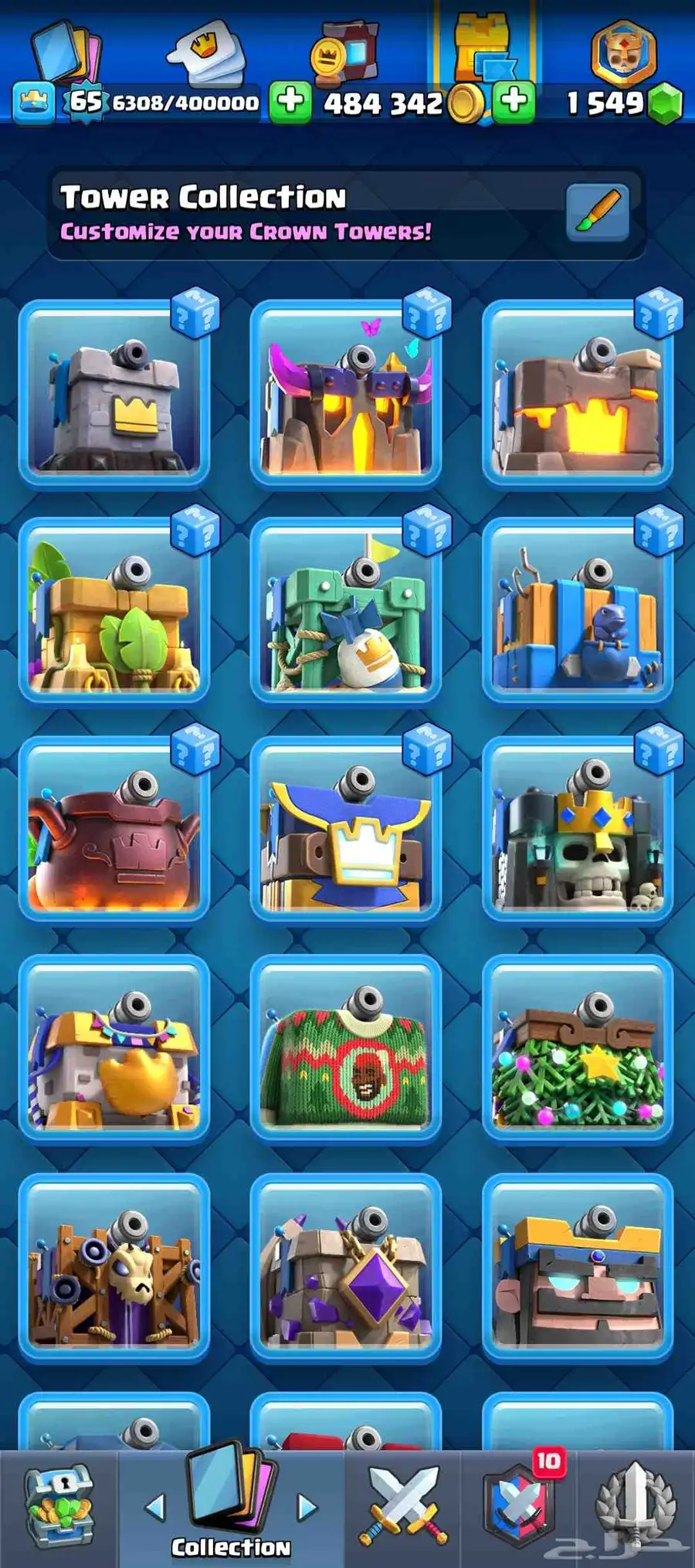Pick the purple crystal tower skin
The image size is (695, 1568).
346,1268
